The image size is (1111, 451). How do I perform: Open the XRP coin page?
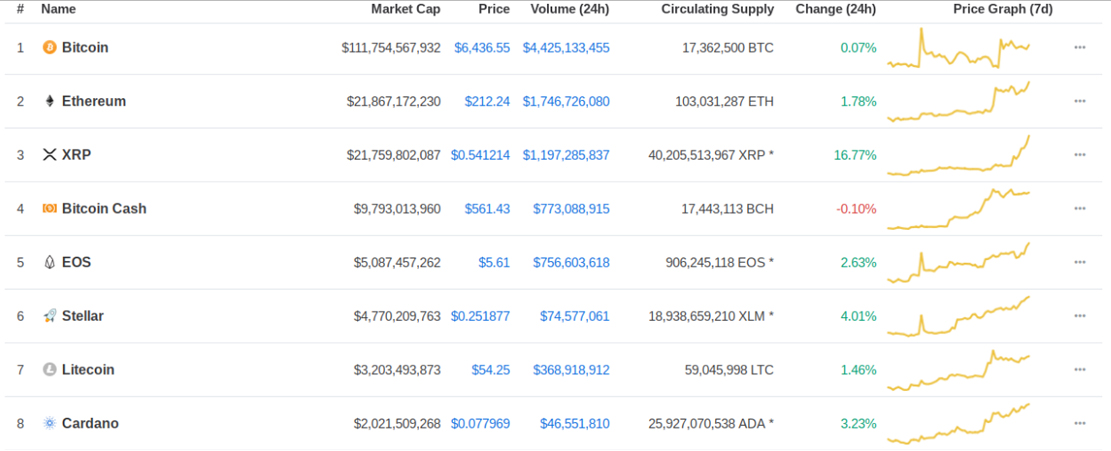(76, 155)
